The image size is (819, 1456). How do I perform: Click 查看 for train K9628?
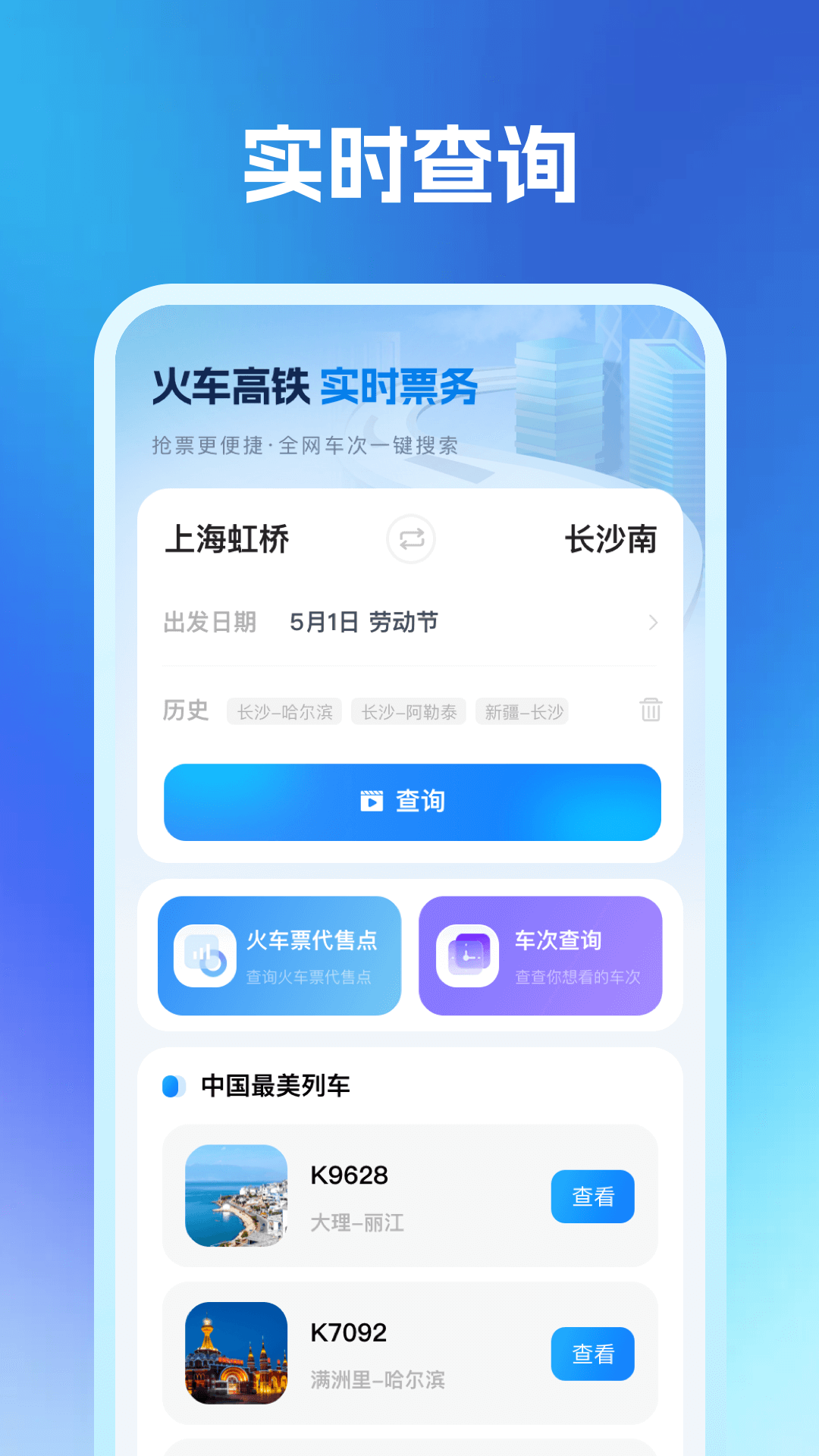point(594,1197)
